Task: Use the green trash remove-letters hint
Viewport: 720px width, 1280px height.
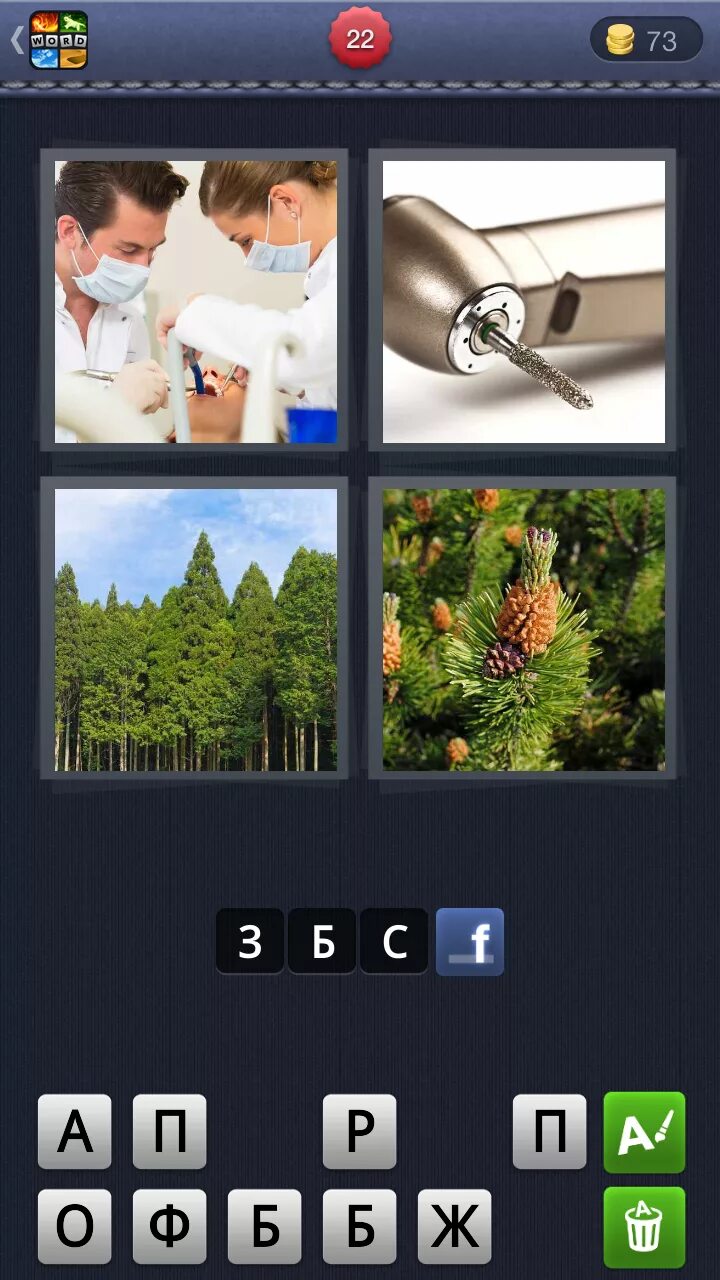Action: click(x=644, y=1226)
